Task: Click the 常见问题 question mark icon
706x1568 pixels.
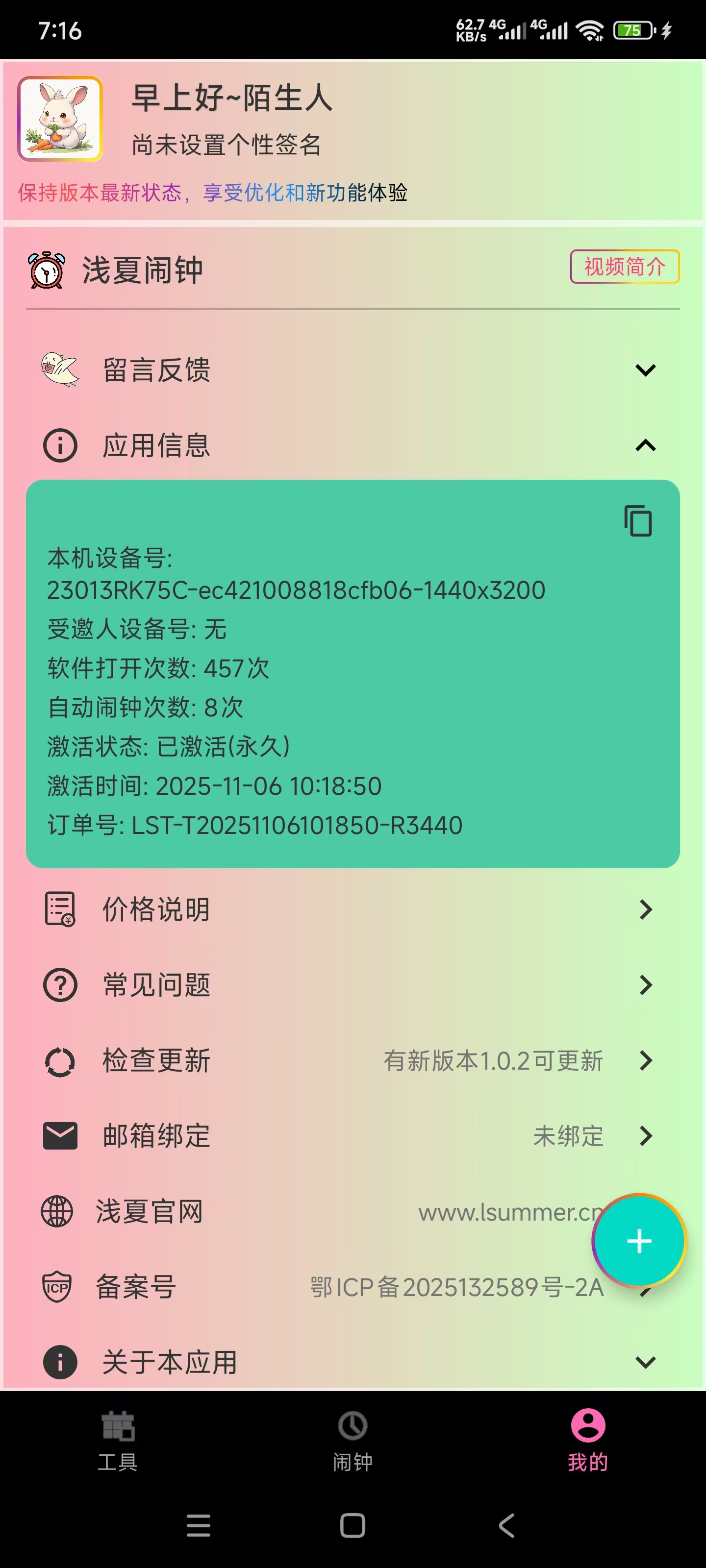Action: (x=59, y=984)
